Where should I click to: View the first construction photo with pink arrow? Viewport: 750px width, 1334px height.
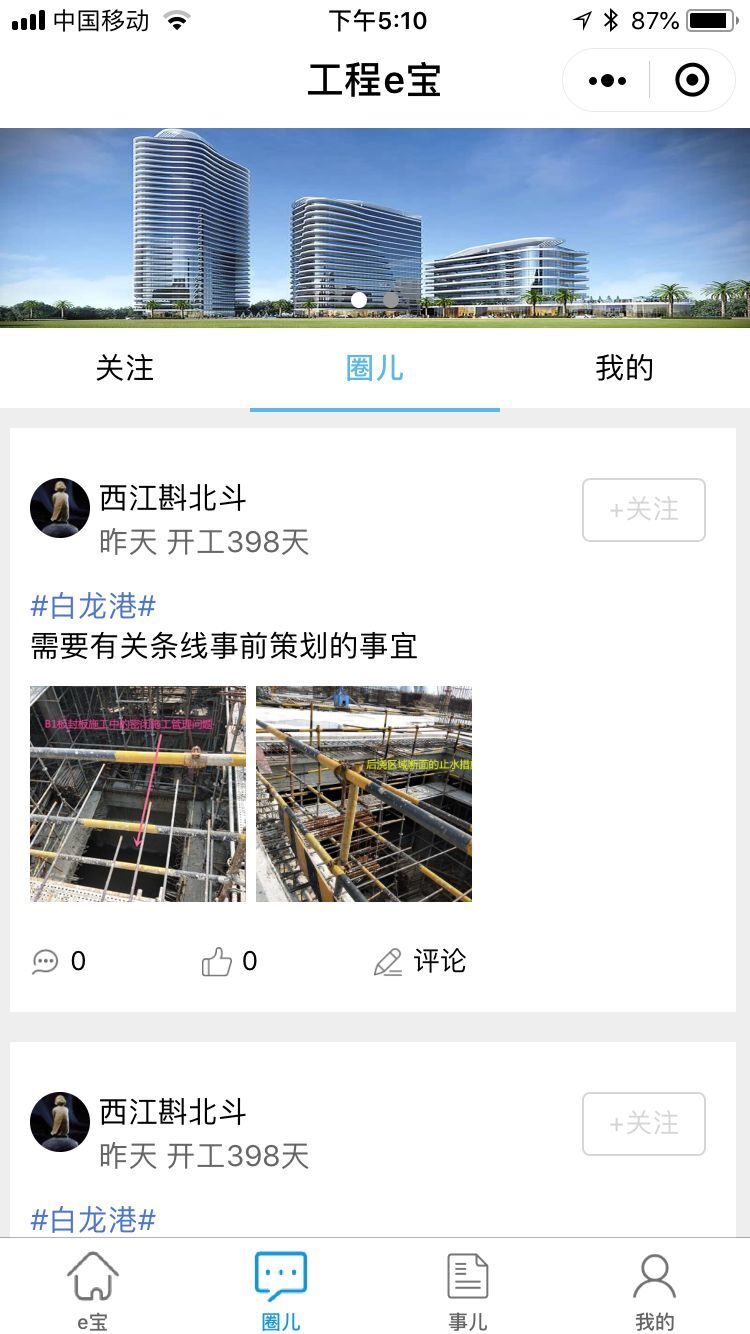click(138, 794)
